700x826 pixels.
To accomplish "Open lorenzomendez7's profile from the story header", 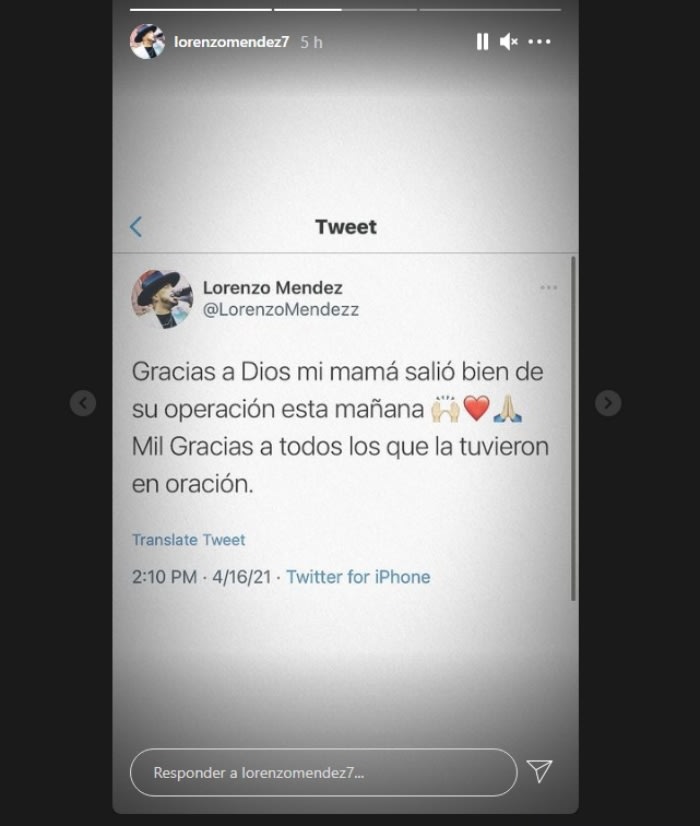I will coord(234,42).
